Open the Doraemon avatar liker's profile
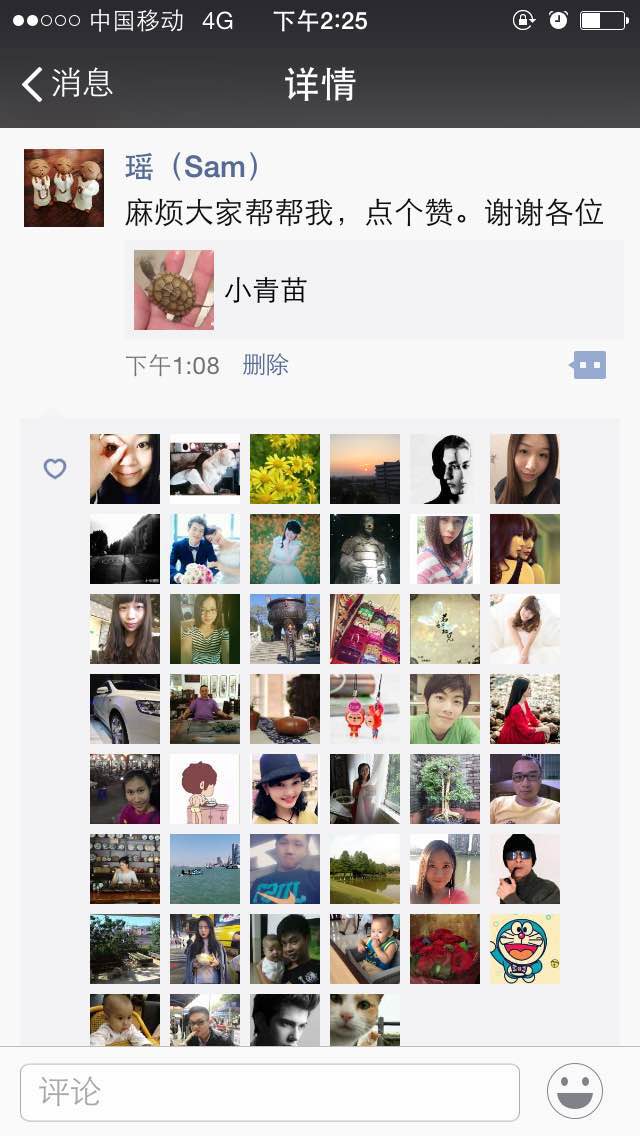The width and height of the screenshot is (640, 1136). (x=525, y=948)
